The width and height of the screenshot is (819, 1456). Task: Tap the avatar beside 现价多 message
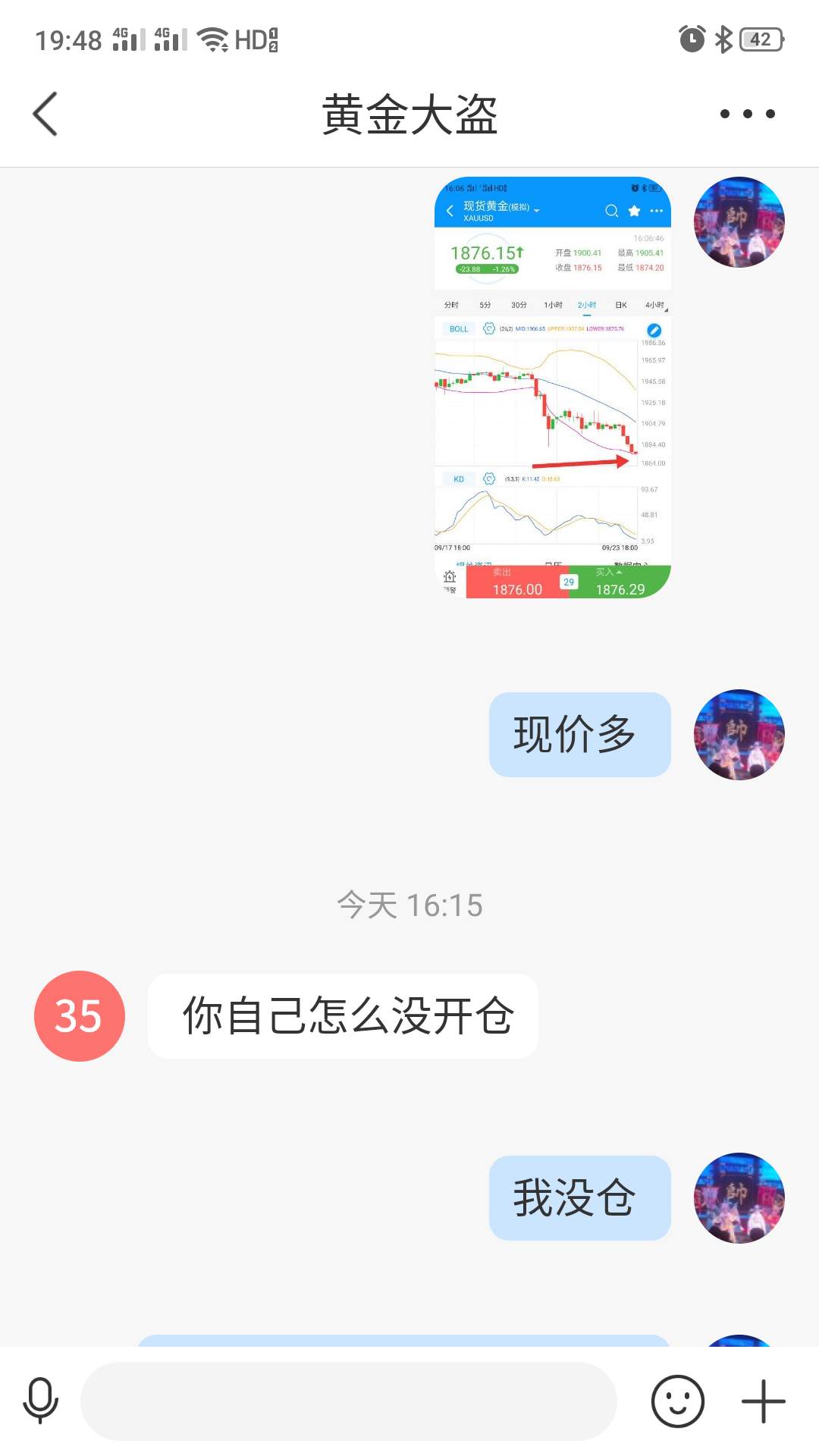tap(739, 734)
